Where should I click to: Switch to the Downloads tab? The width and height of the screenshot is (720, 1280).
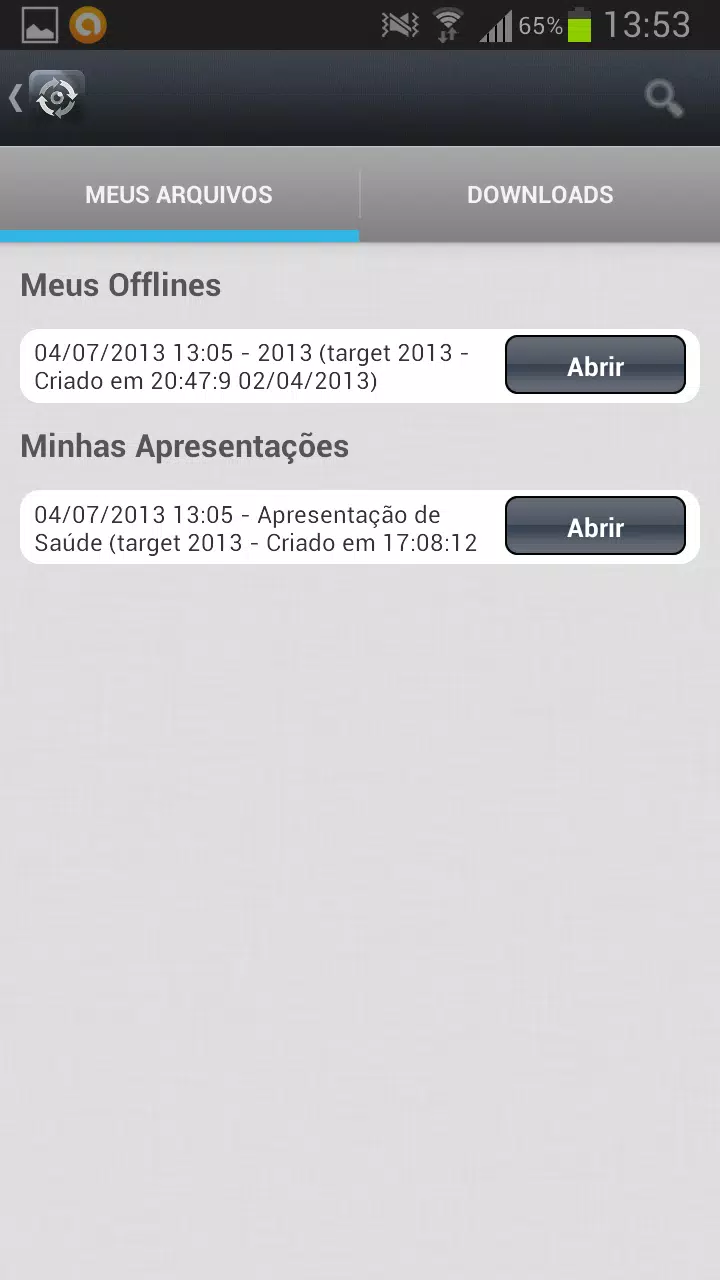[540, 195]
